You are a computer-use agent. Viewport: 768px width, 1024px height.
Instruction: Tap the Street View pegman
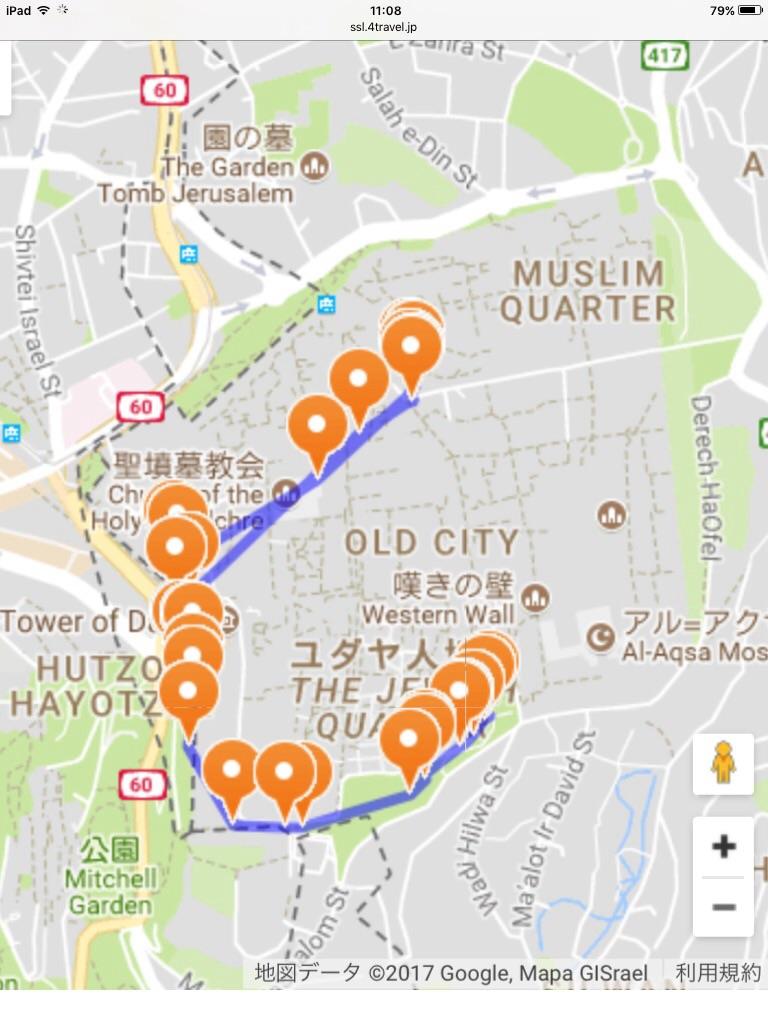click(723, 764)
